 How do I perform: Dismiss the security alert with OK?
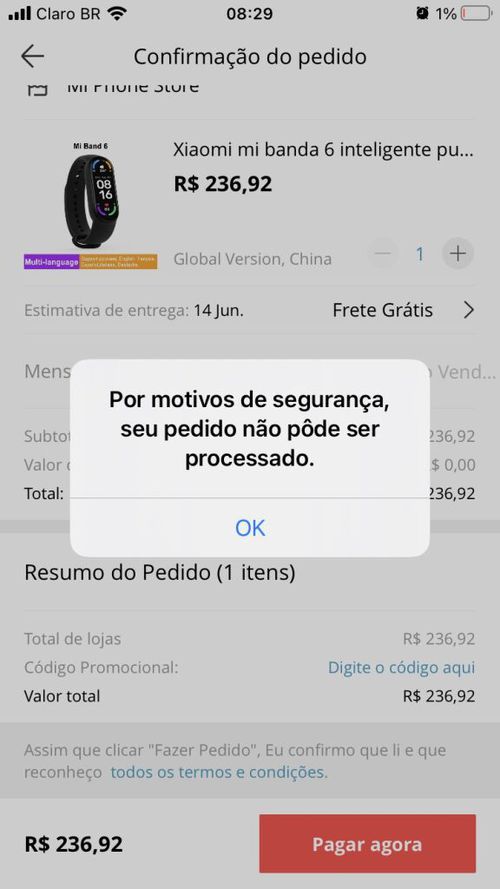[x=250, y=528]
